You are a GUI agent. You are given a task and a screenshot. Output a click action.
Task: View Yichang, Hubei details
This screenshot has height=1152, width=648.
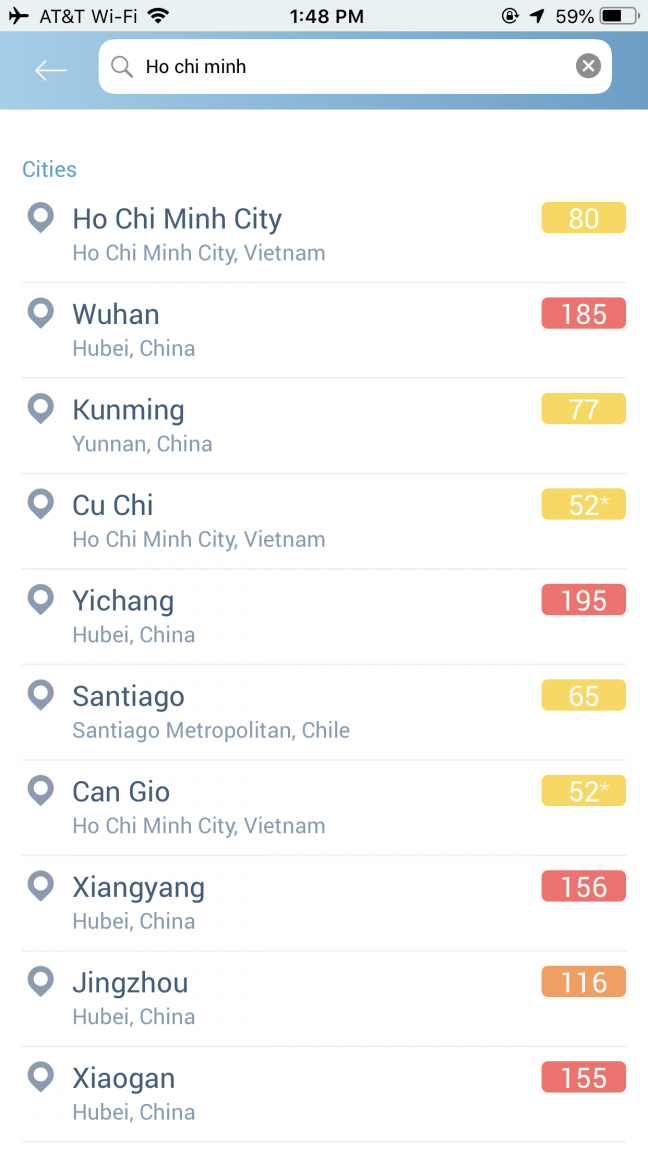click(324, 617)
